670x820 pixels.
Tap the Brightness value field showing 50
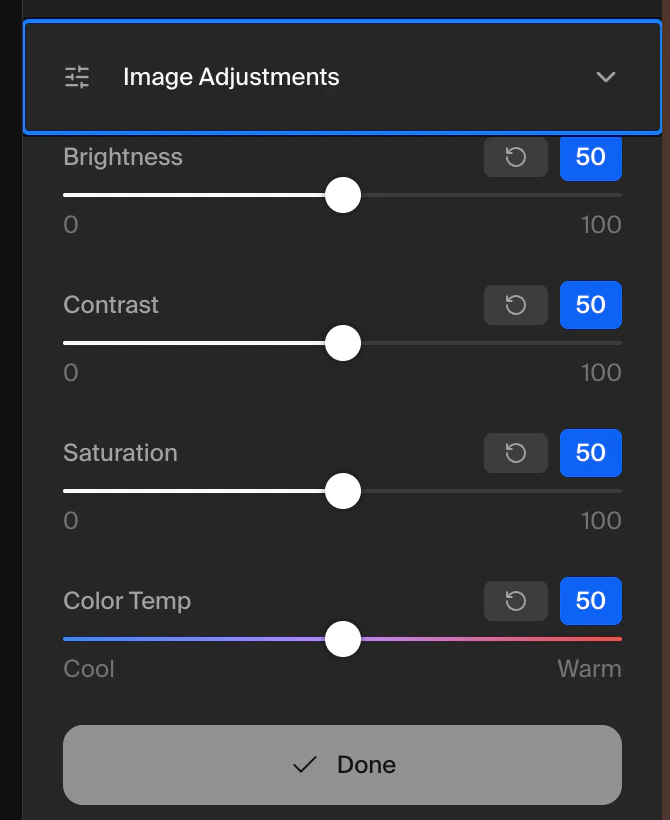click(590, 158)
